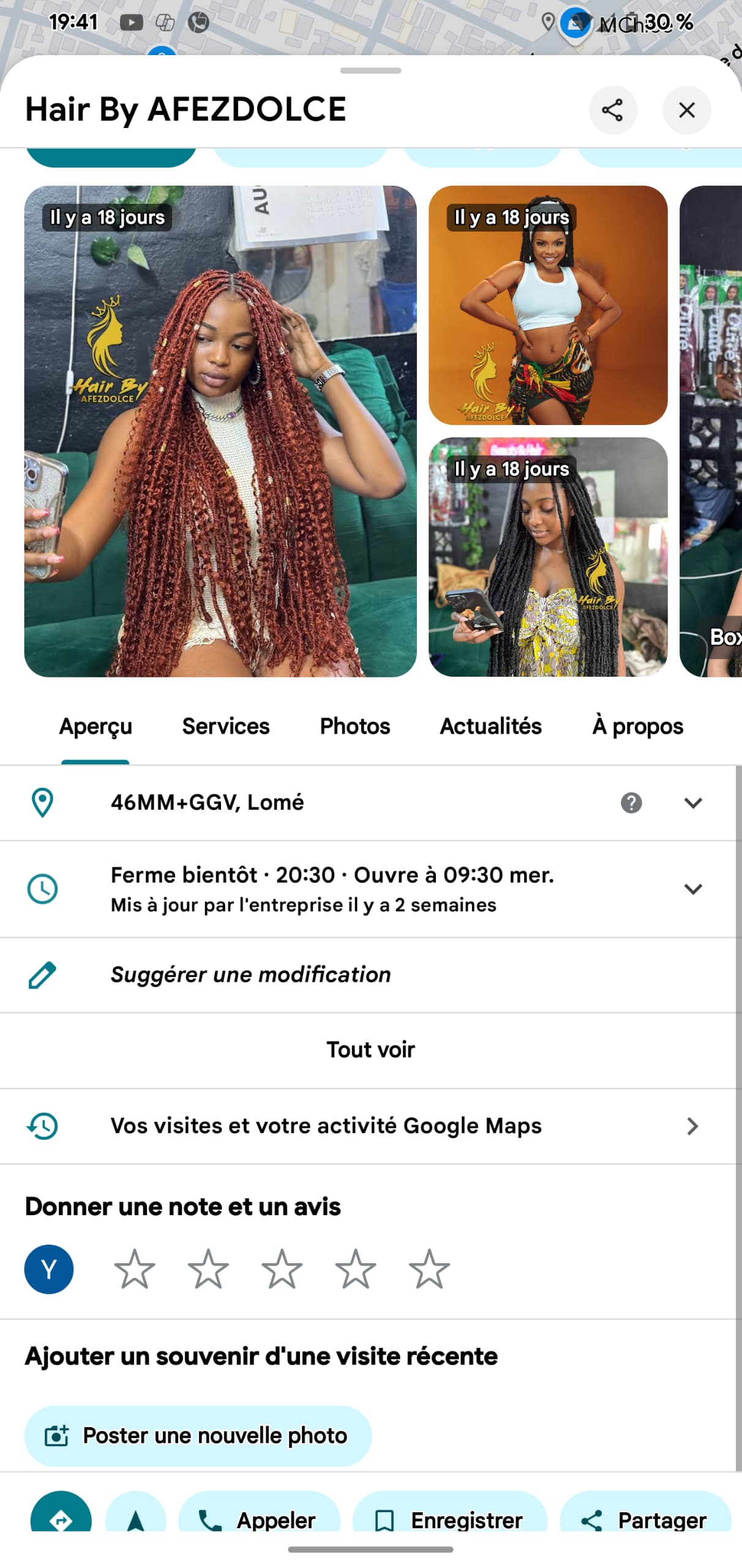Tap Suggérer une modification
This screenshot has width=742, height=1568.
tap(250, 974)
